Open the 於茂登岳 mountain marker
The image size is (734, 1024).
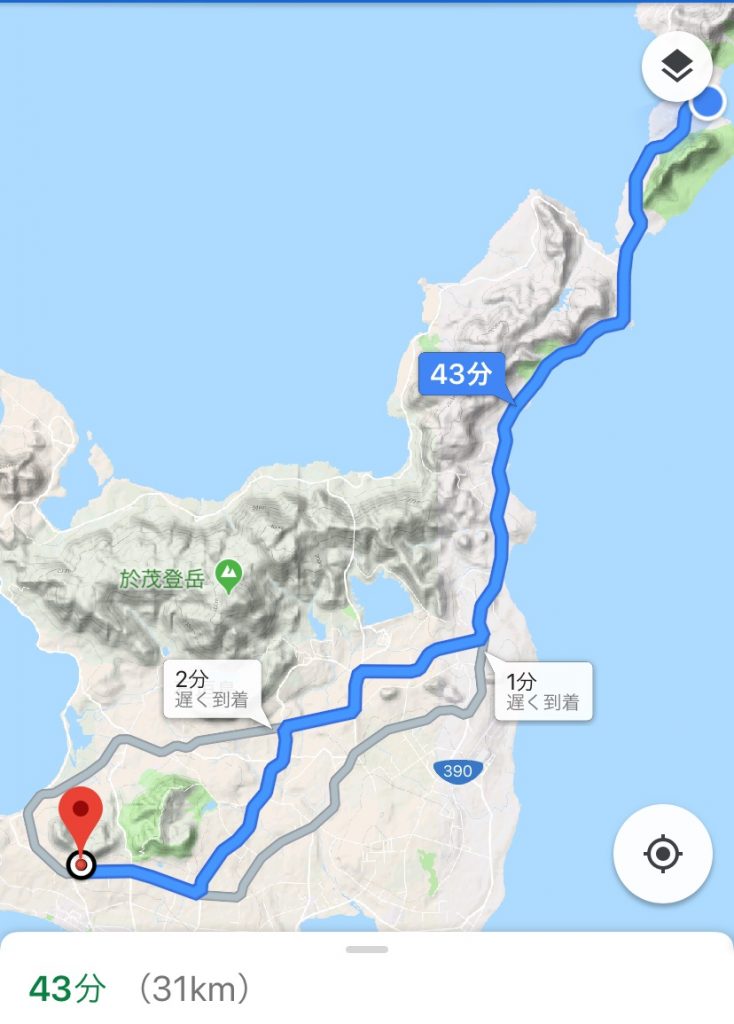point(231,575)
